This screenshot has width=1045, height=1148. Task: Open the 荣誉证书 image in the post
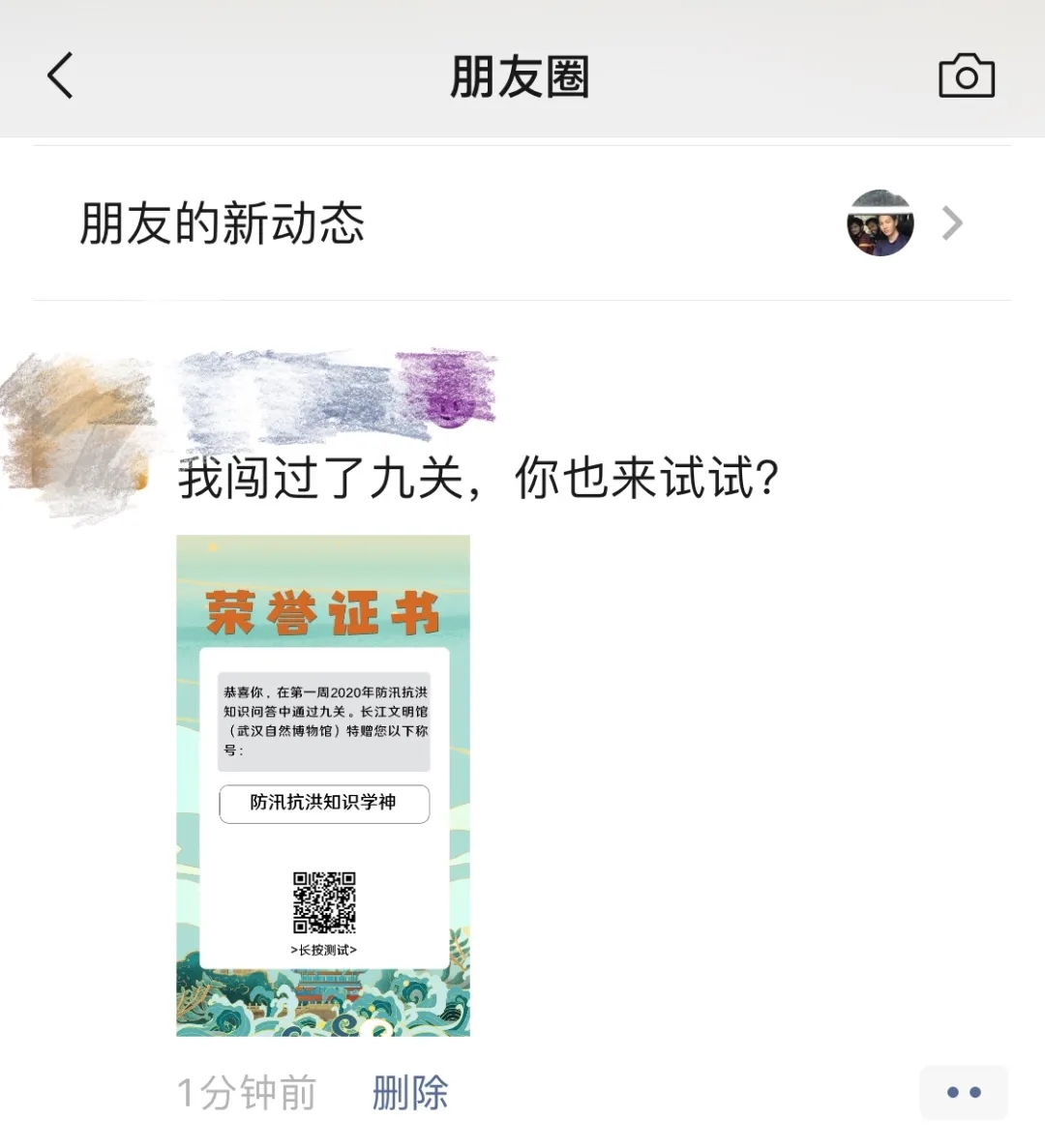(x=323, y=785)
